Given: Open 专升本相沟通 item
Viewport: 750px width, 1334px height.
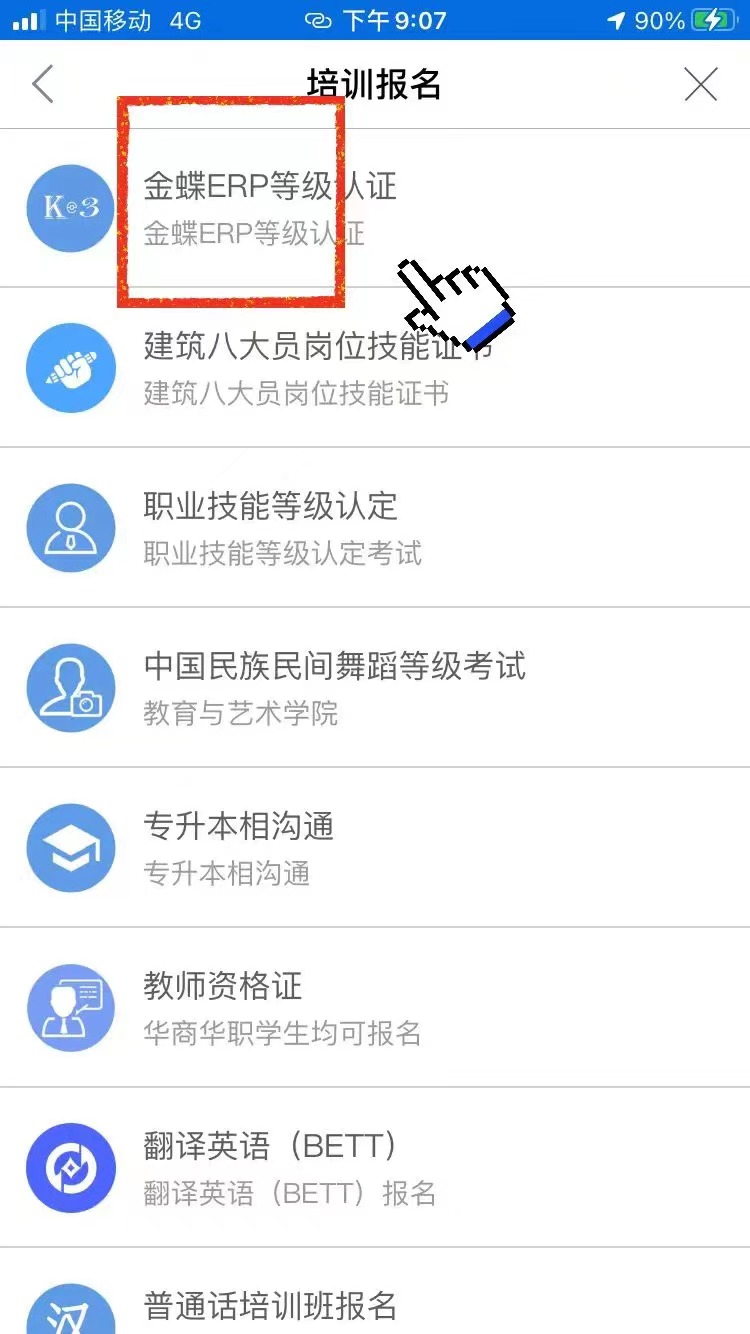Looking at the screenshot, I should [x=239, y=848].
